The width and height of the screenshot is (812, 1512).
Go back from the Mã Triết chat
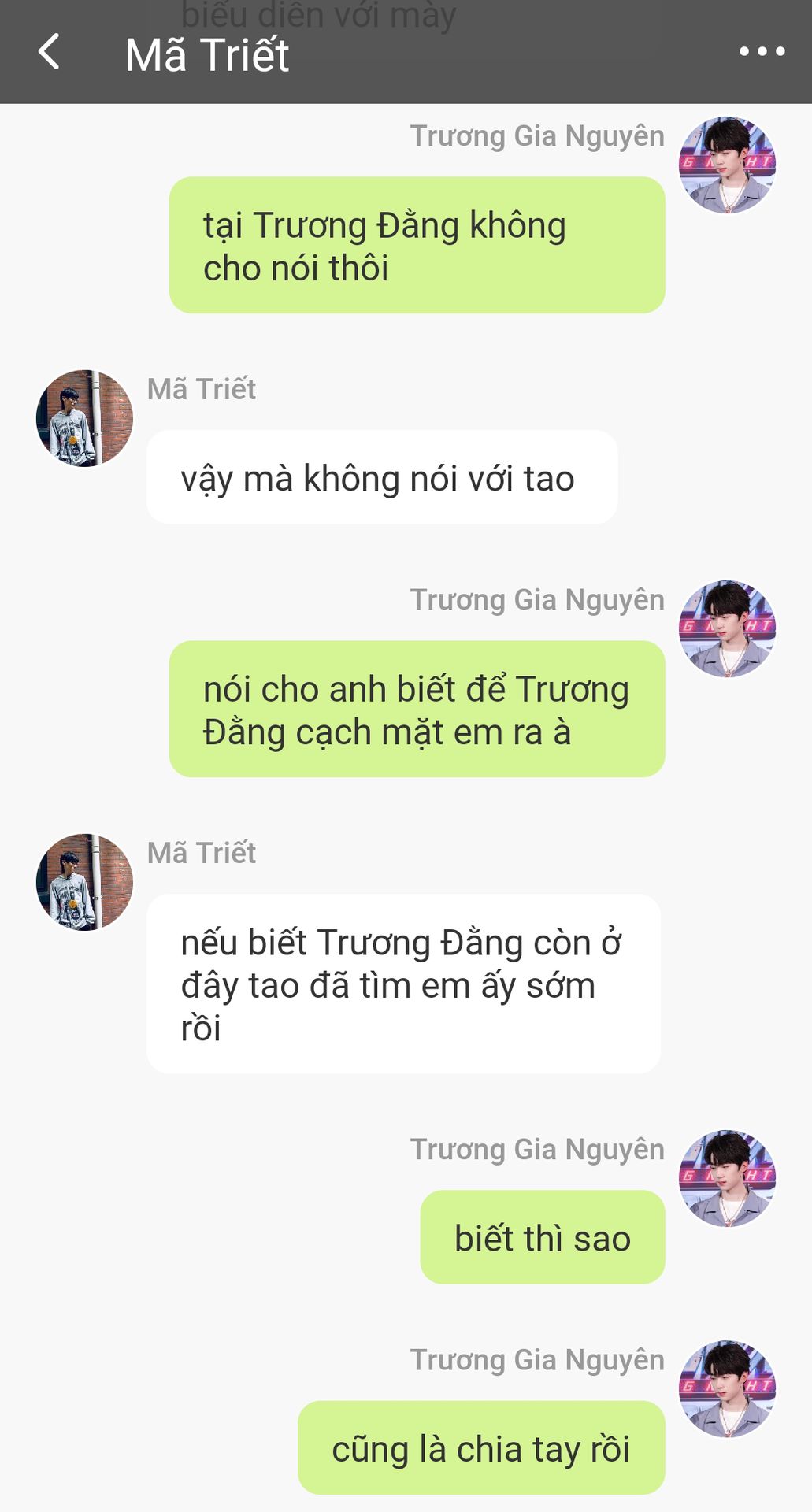click(49, 52)
